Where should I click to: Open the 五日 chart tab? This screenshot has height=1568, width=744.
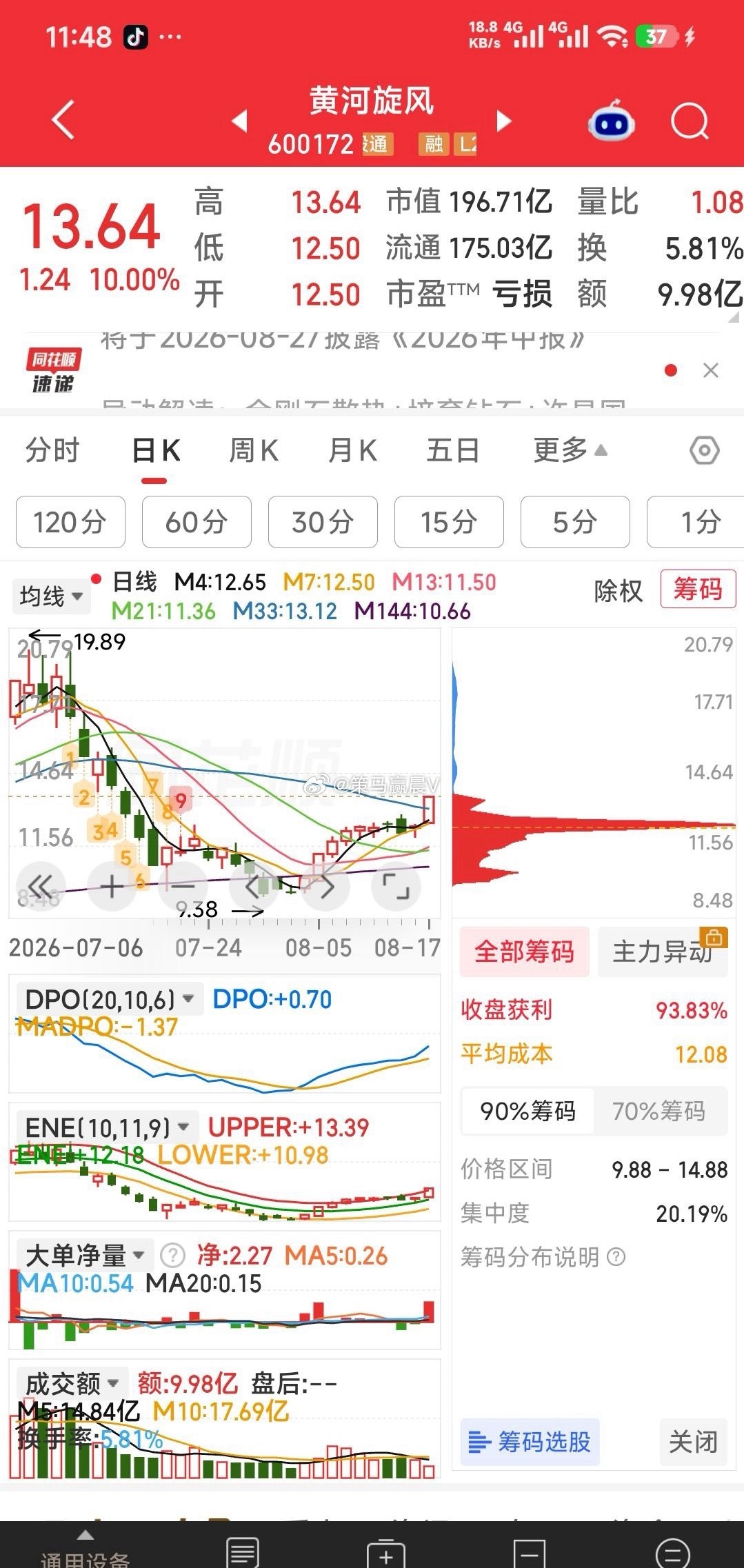pyautogui.click(x=453, y=451)
